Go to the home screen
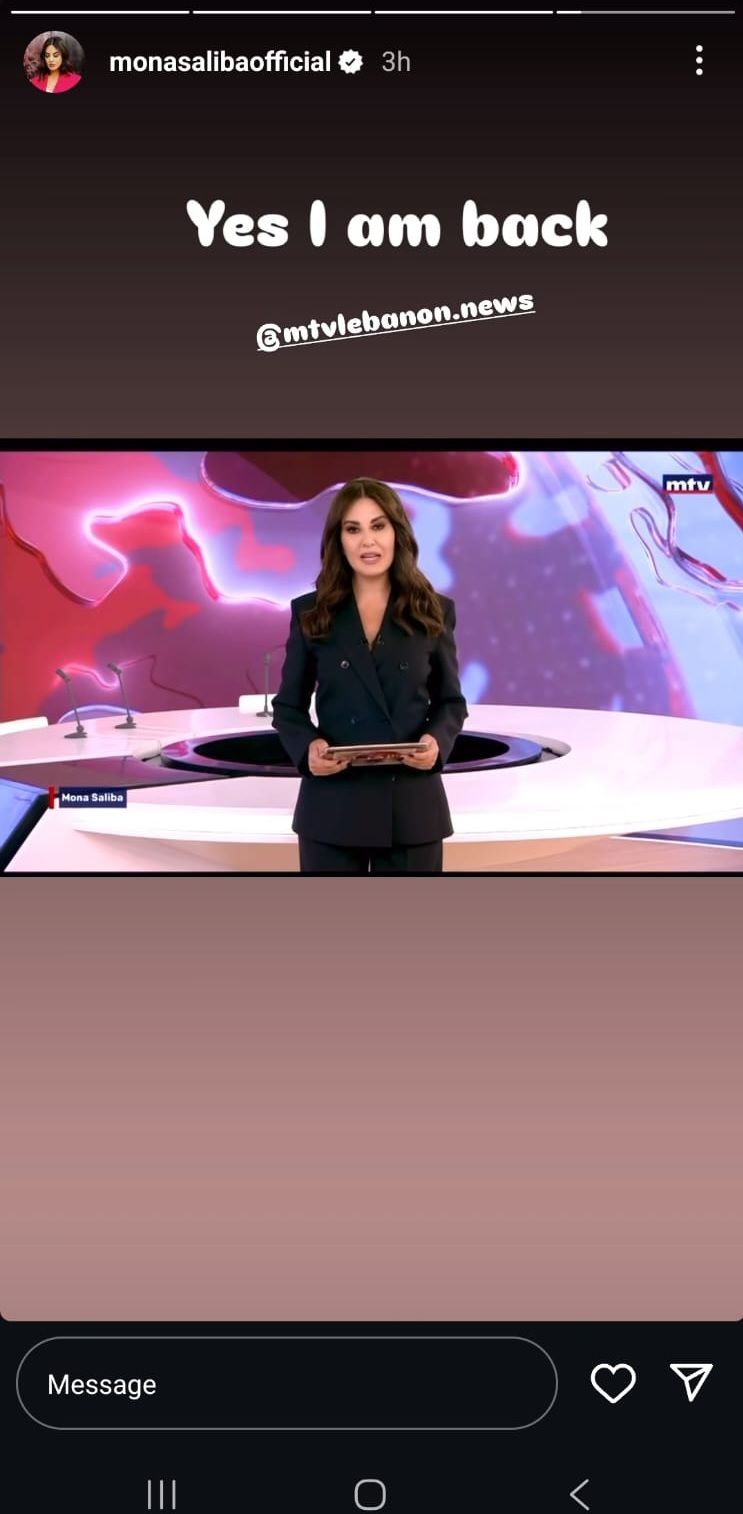This screenshot has height=1514, width=743. pos(370,1494)
